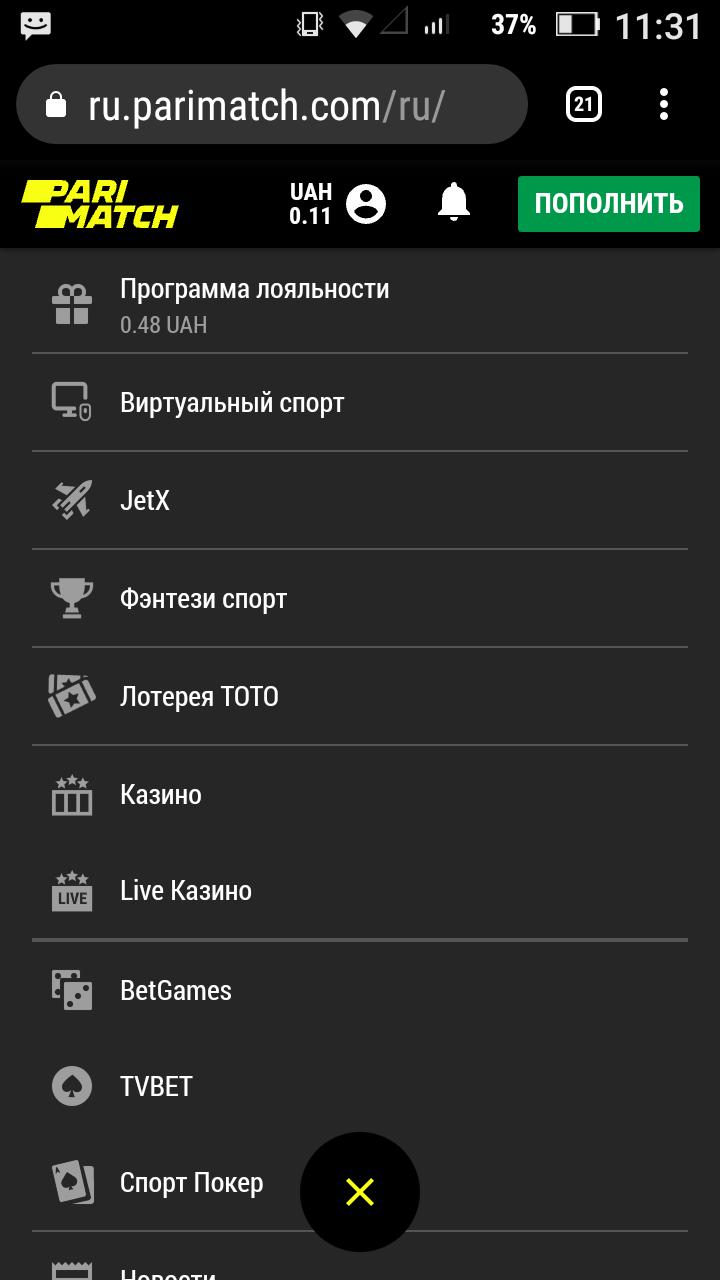Go to Live Казино
This screenshot has width=720, height=1280.
click(185, 891)
